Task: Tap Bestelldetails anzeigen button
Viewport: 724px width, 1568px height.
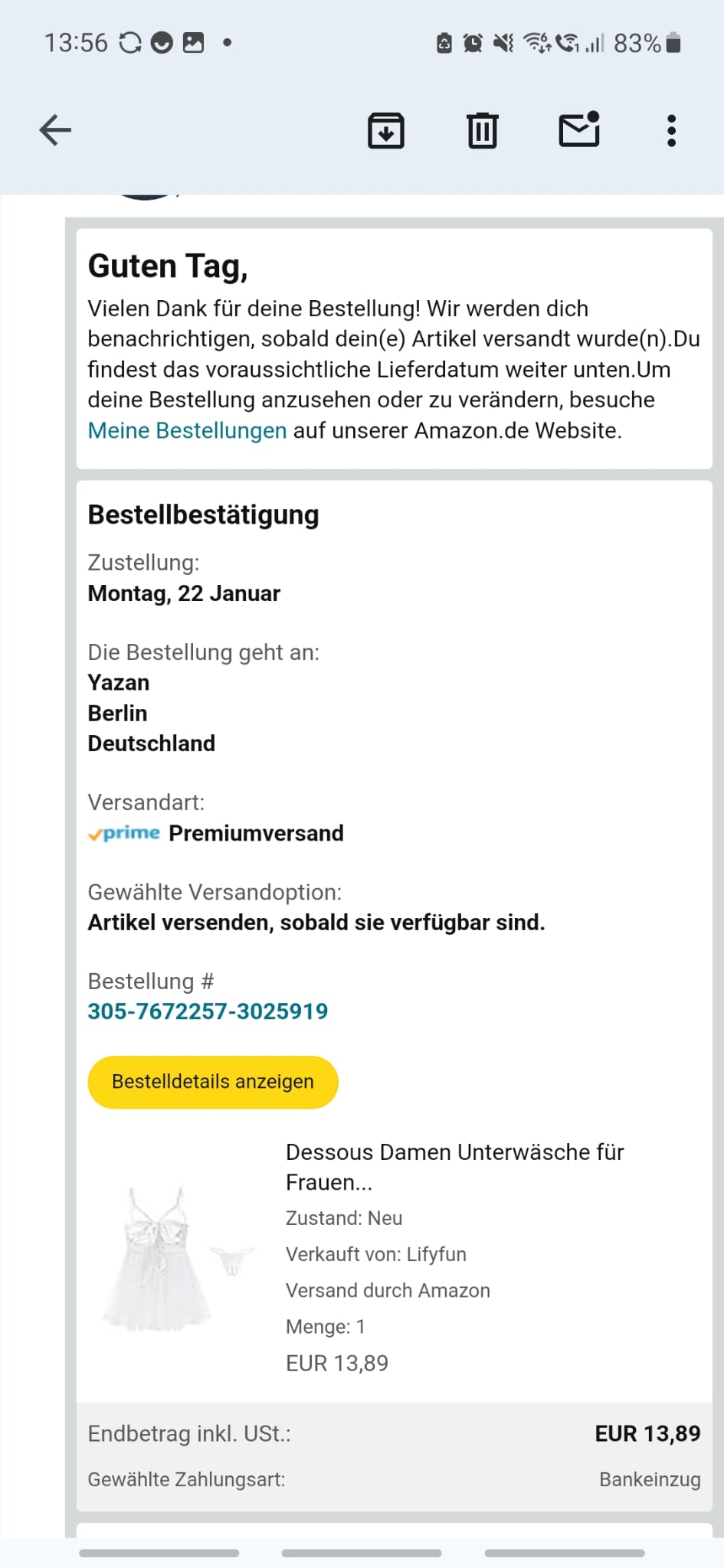Action: (x=213, y=1082)
